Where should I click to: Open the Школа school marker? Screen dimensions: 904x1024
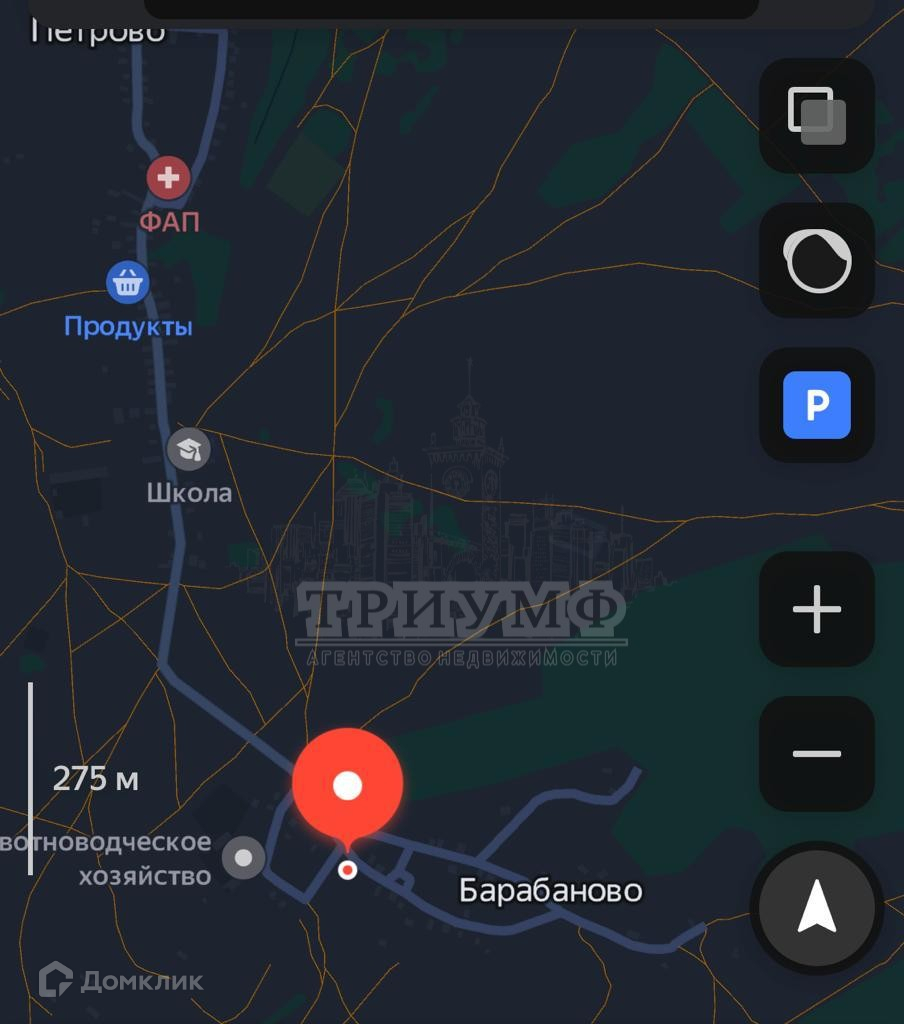[188, 450]
